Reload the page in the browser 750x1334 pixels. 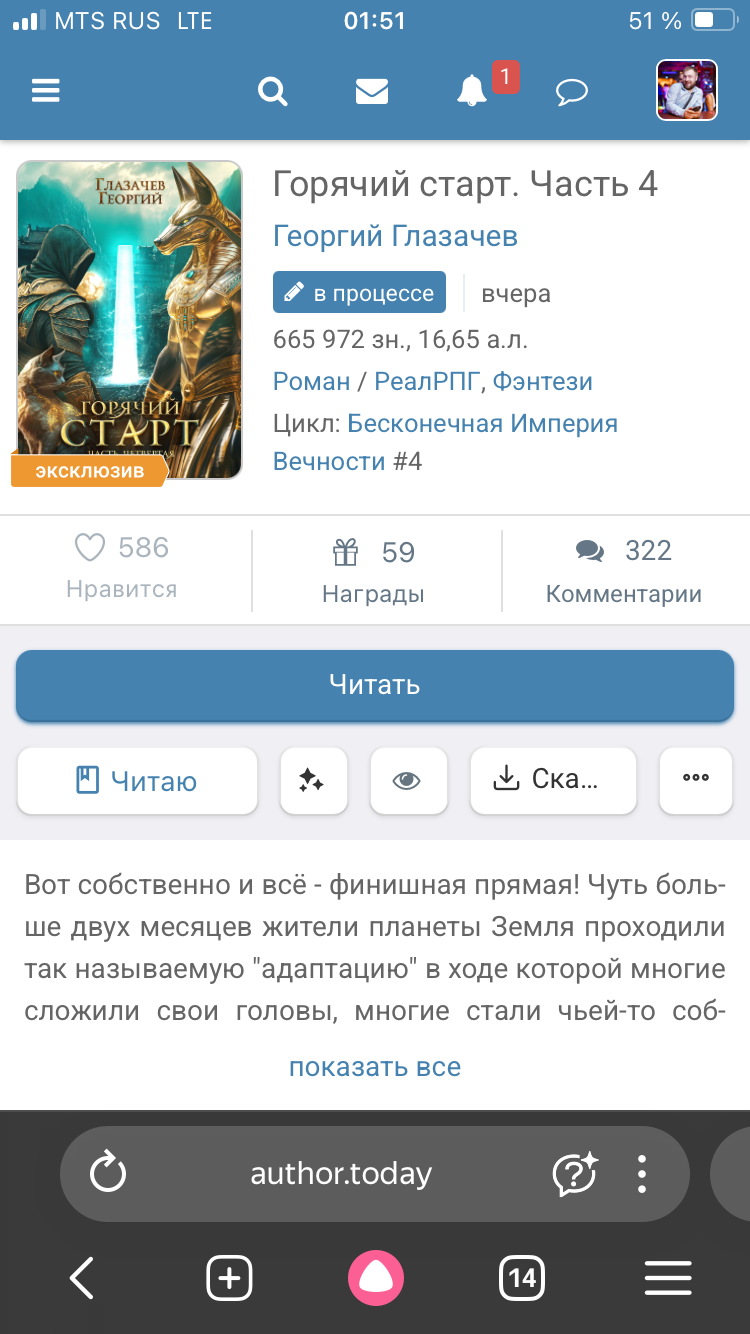point(108,1172)
